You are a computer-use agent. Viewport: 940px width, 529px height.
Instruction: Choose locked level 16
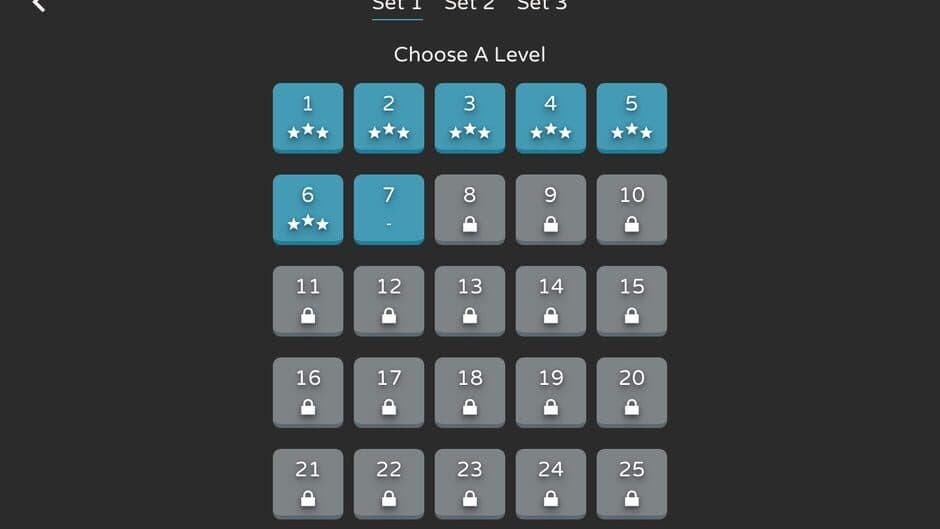(x=308, y=392)
